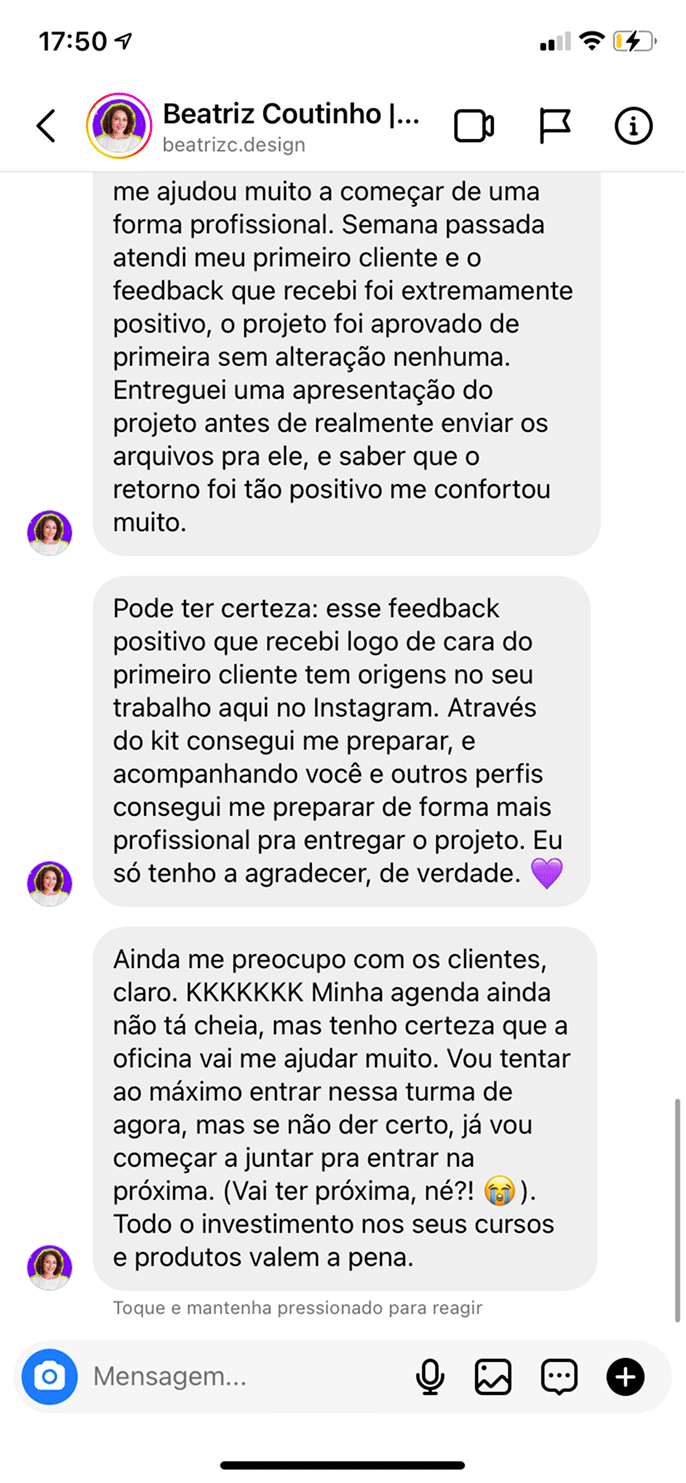Open Beatriz Coutinho's profile from header

(x=290, y=127)
